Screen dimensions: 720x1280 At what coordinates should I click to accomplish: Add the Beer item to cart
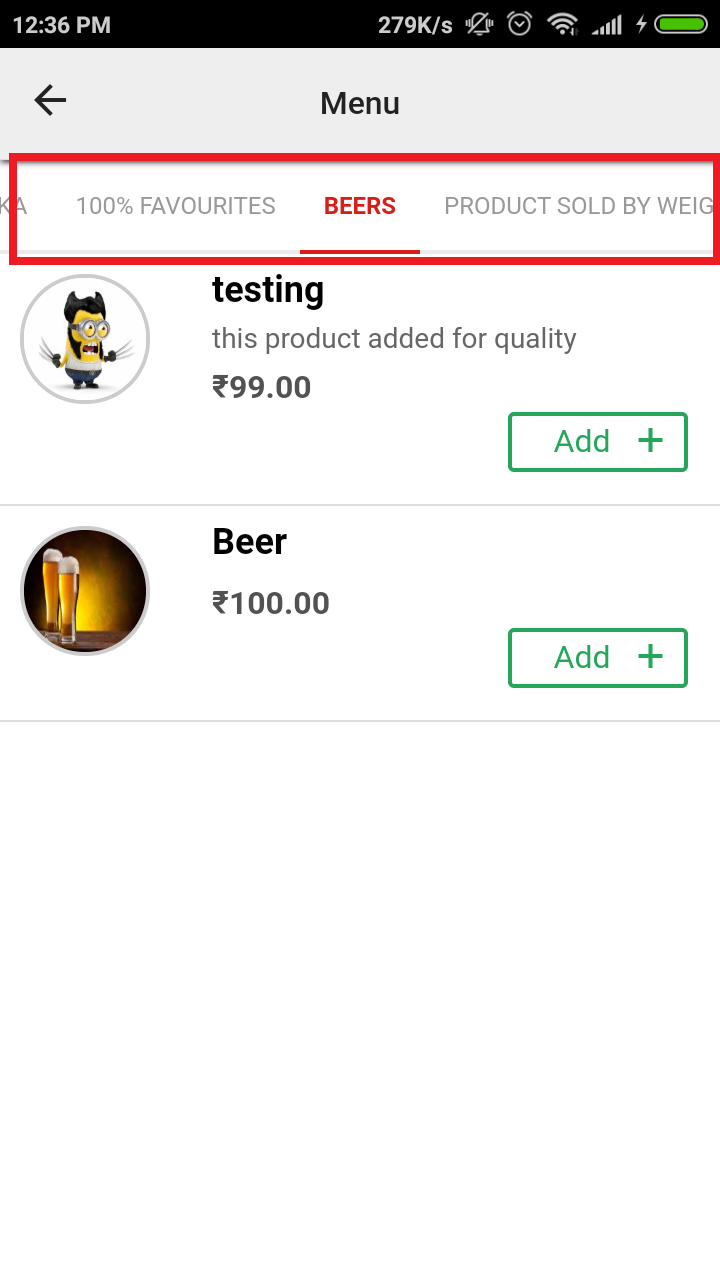click(x=598, y=657)
